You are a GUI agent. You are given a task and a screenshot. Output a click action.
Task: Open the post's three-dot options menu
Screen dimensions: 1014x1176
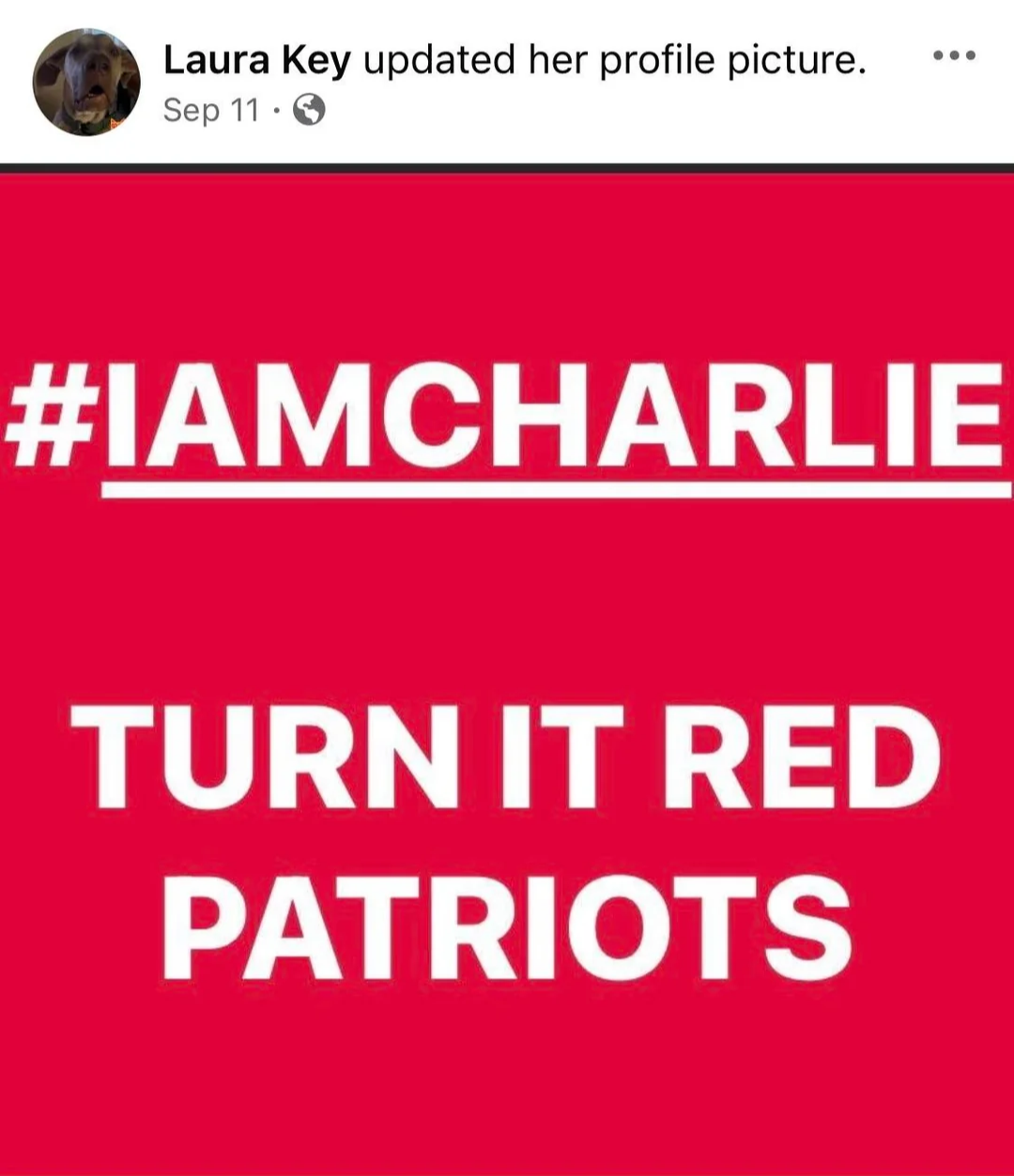tap(954, 56)
